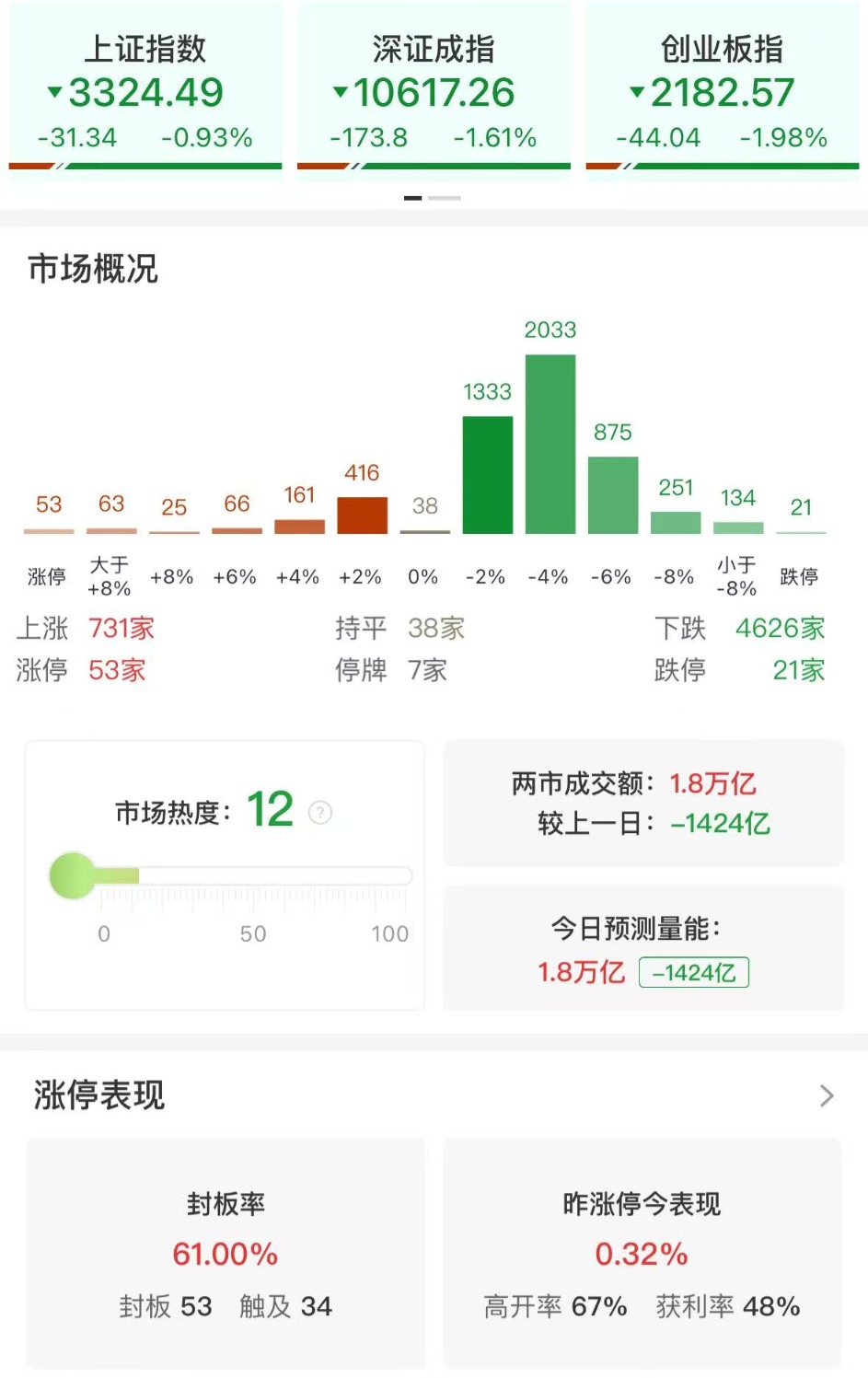
Task: Tap the 市场热度 help question mark
Action: (320, 813)
